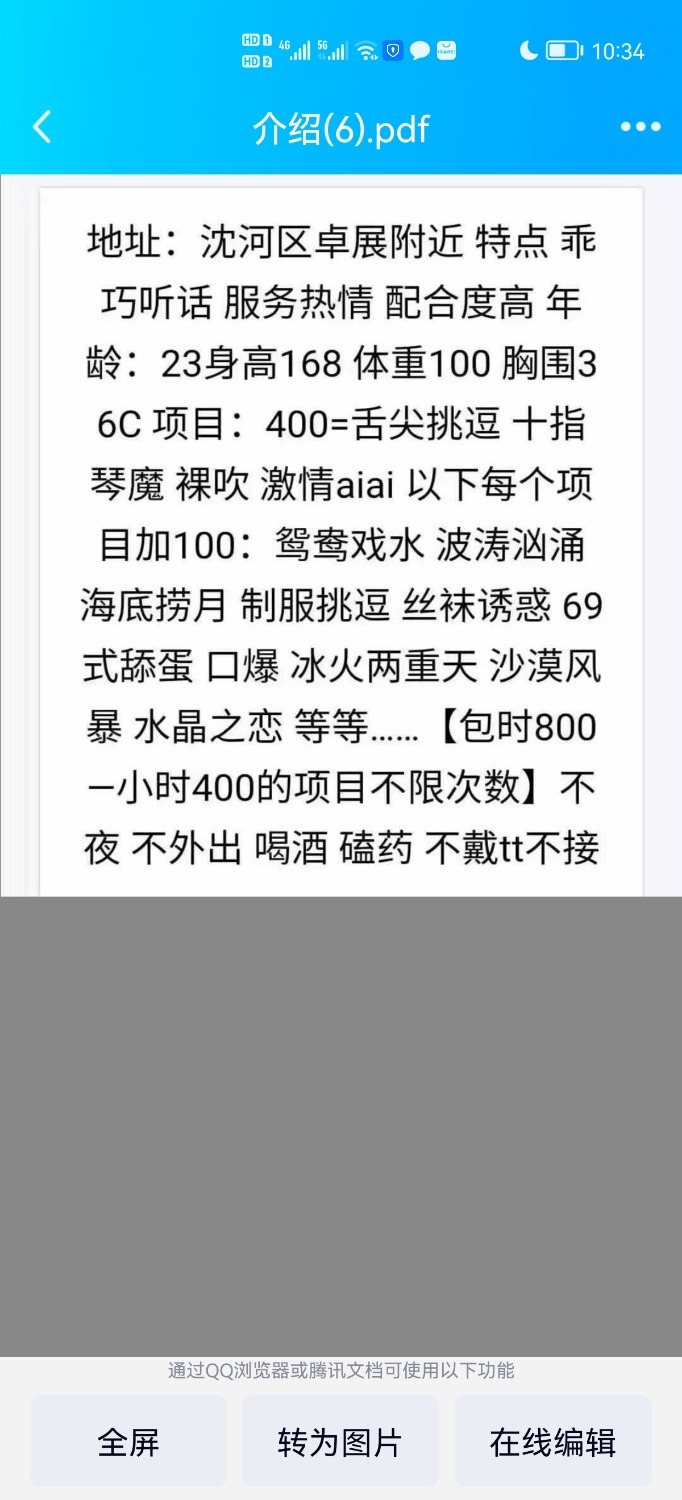Open 在线编辑 online editing
Screen dimensions: 682x1500
(x=552, y=1441)
